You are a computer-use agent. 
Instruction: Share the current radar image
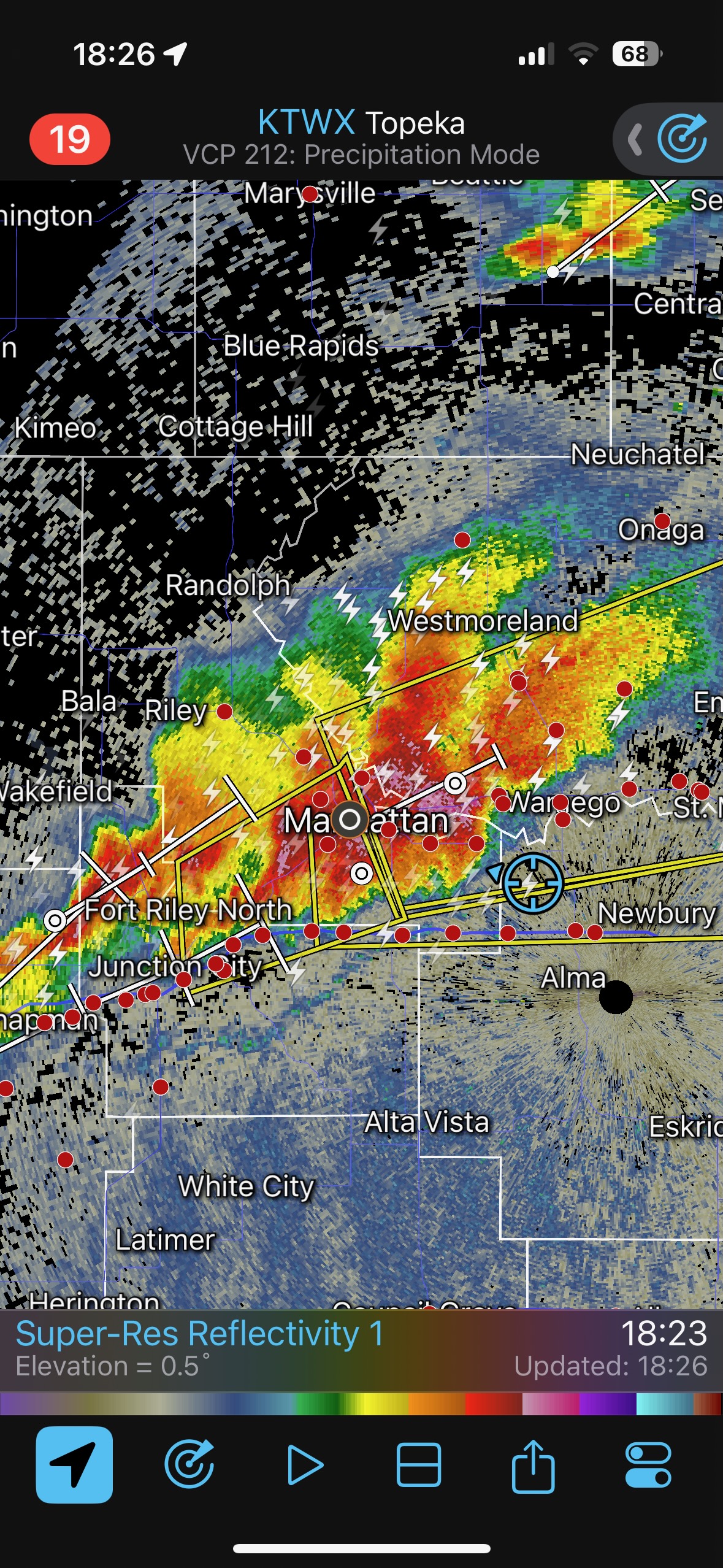pyautogui.click(x=533, y=1464)
